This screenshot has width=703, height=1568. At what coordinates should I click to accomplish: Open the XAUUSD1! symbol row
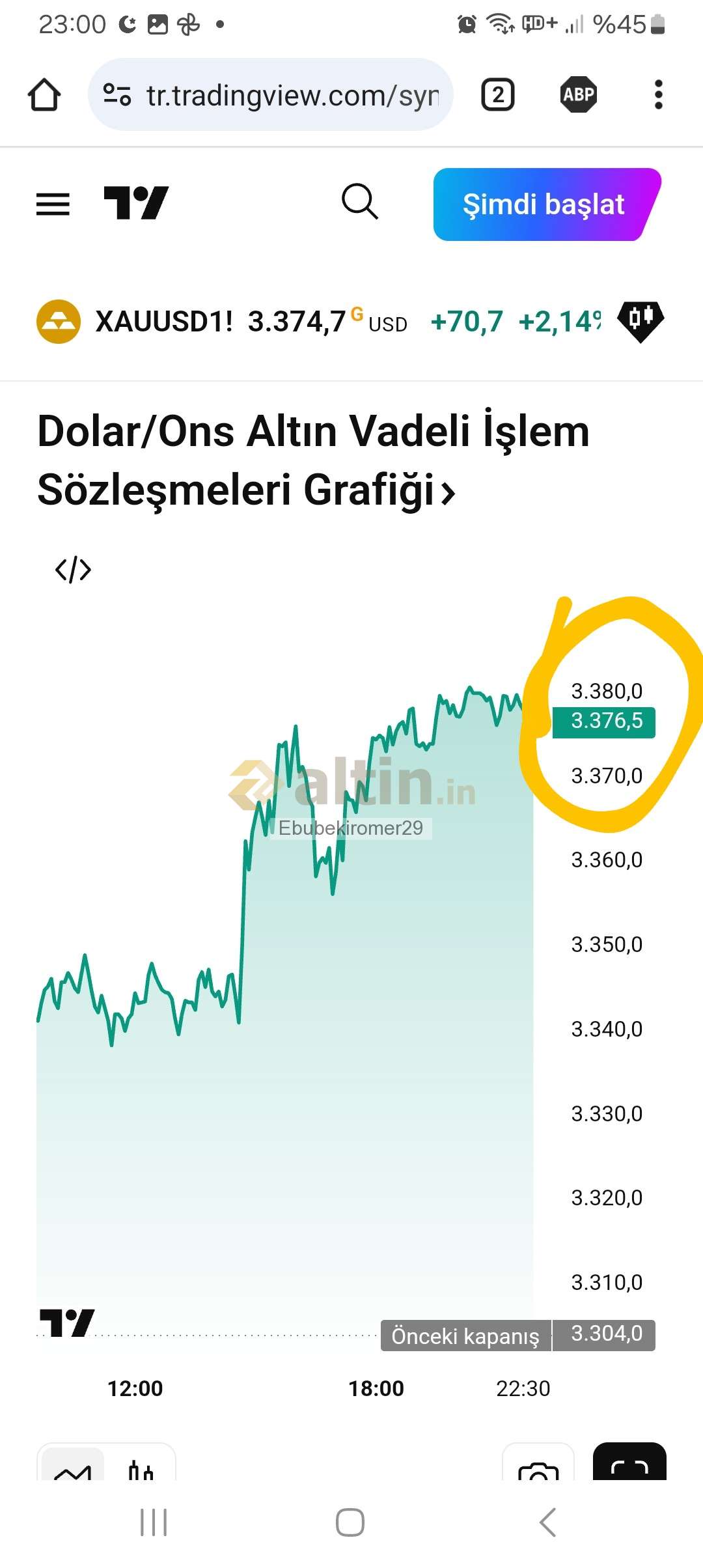pyautogui.click(x=319, y=322)
